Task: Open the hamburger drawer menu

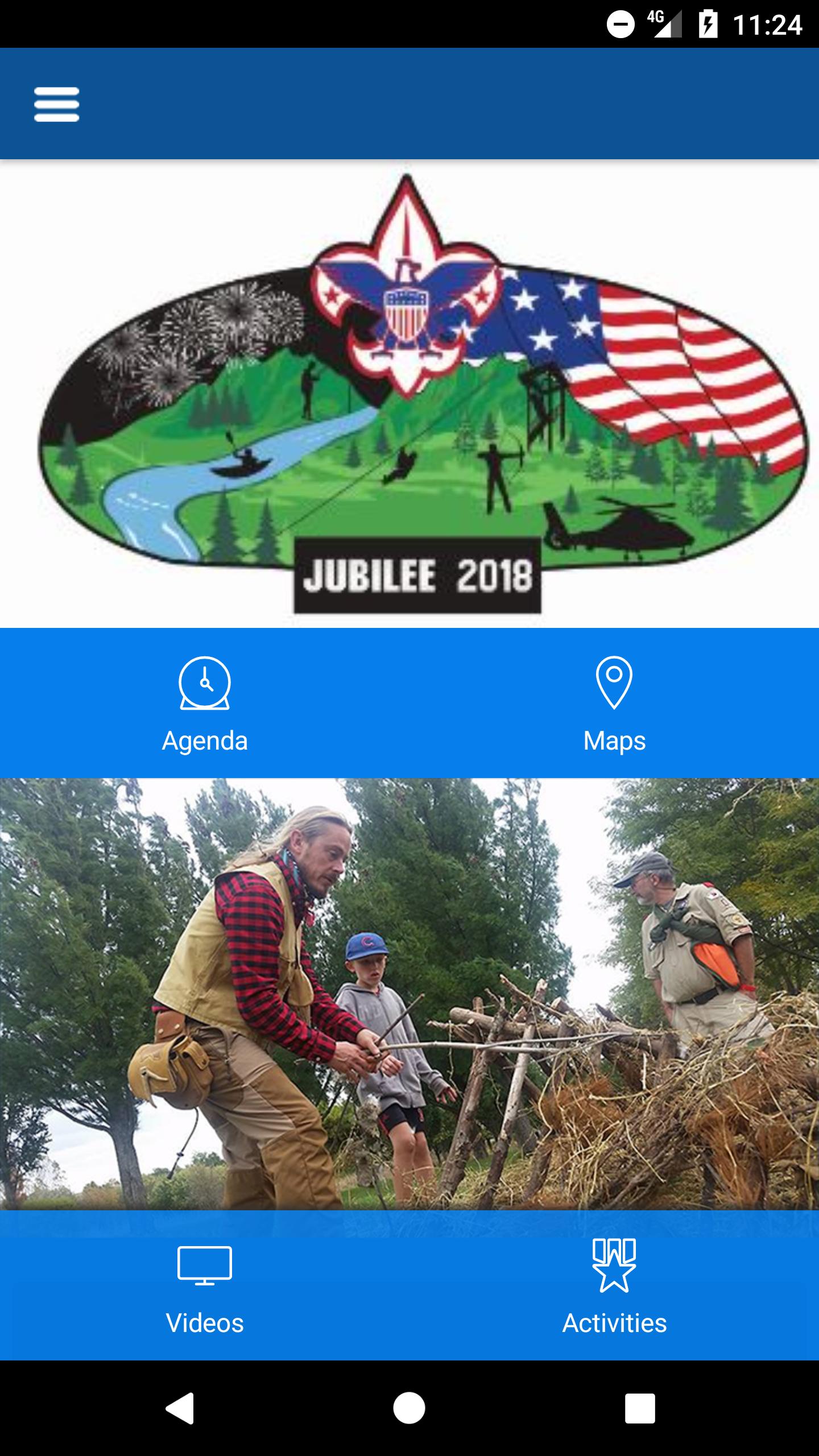Action: (56, 104)
